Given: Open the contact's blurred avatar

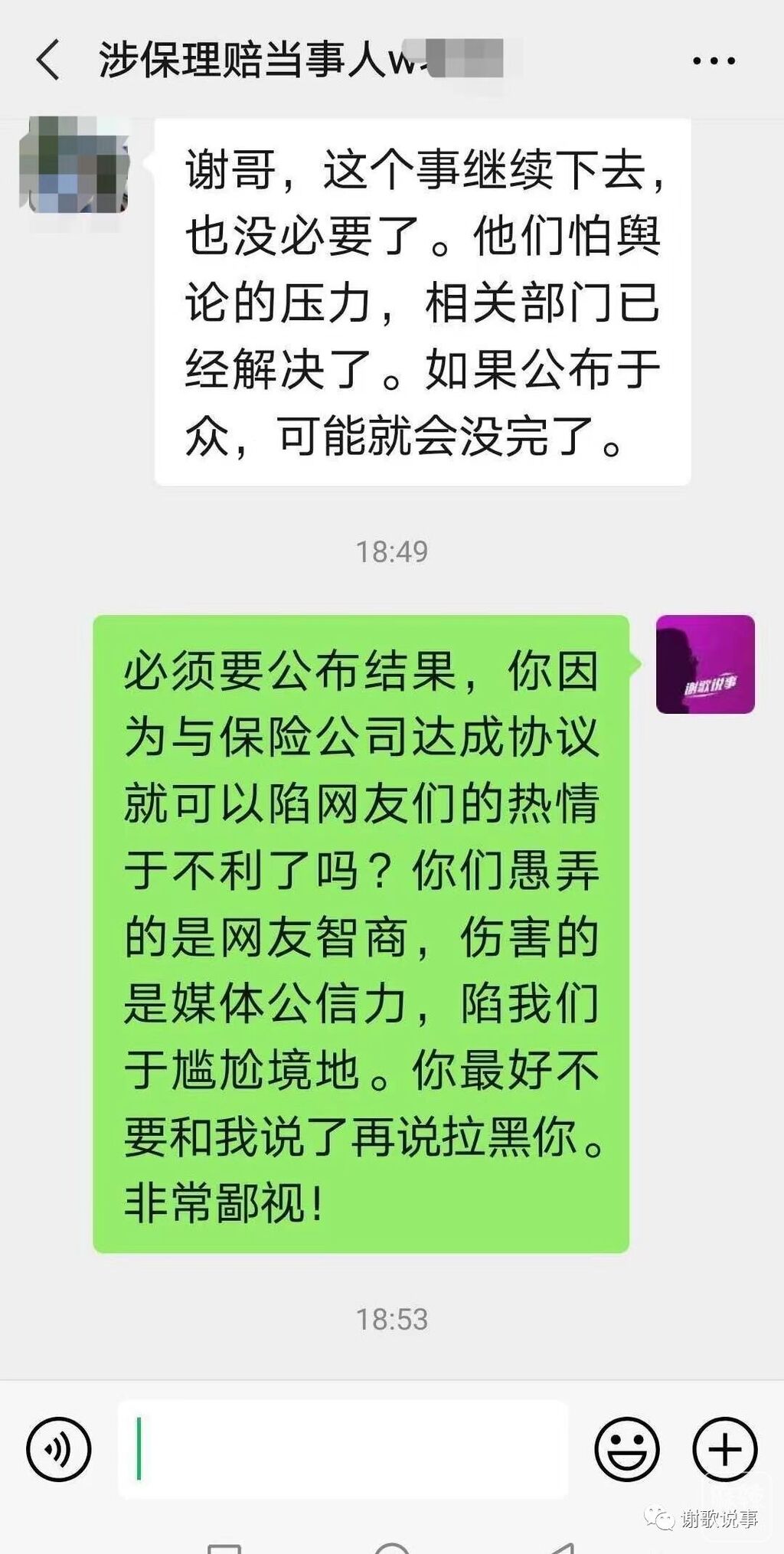Looking at the screenshot, I should [x=74, y=164].
